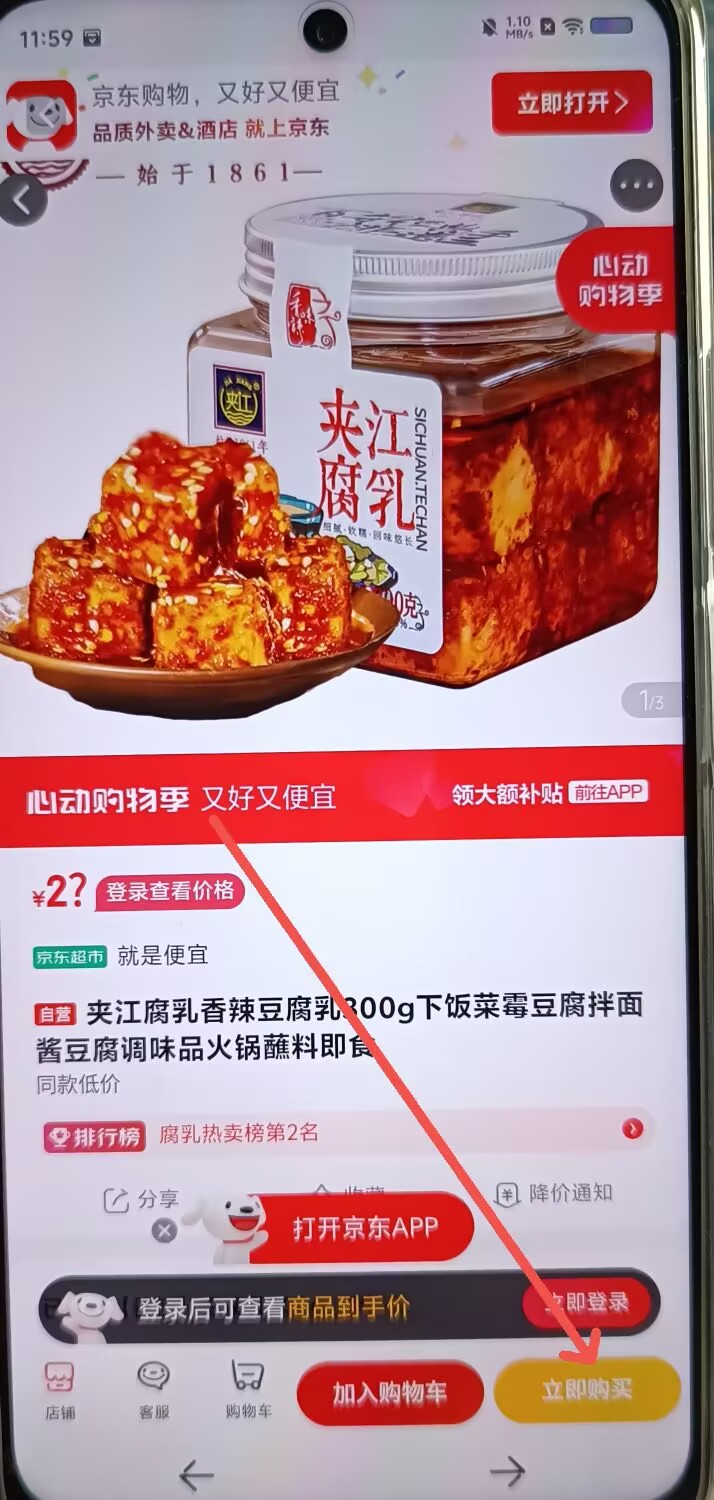Share this product via 分享
Viewport: 714px width, 1500px height.
pyautogui.click(x=142, y=1198)
